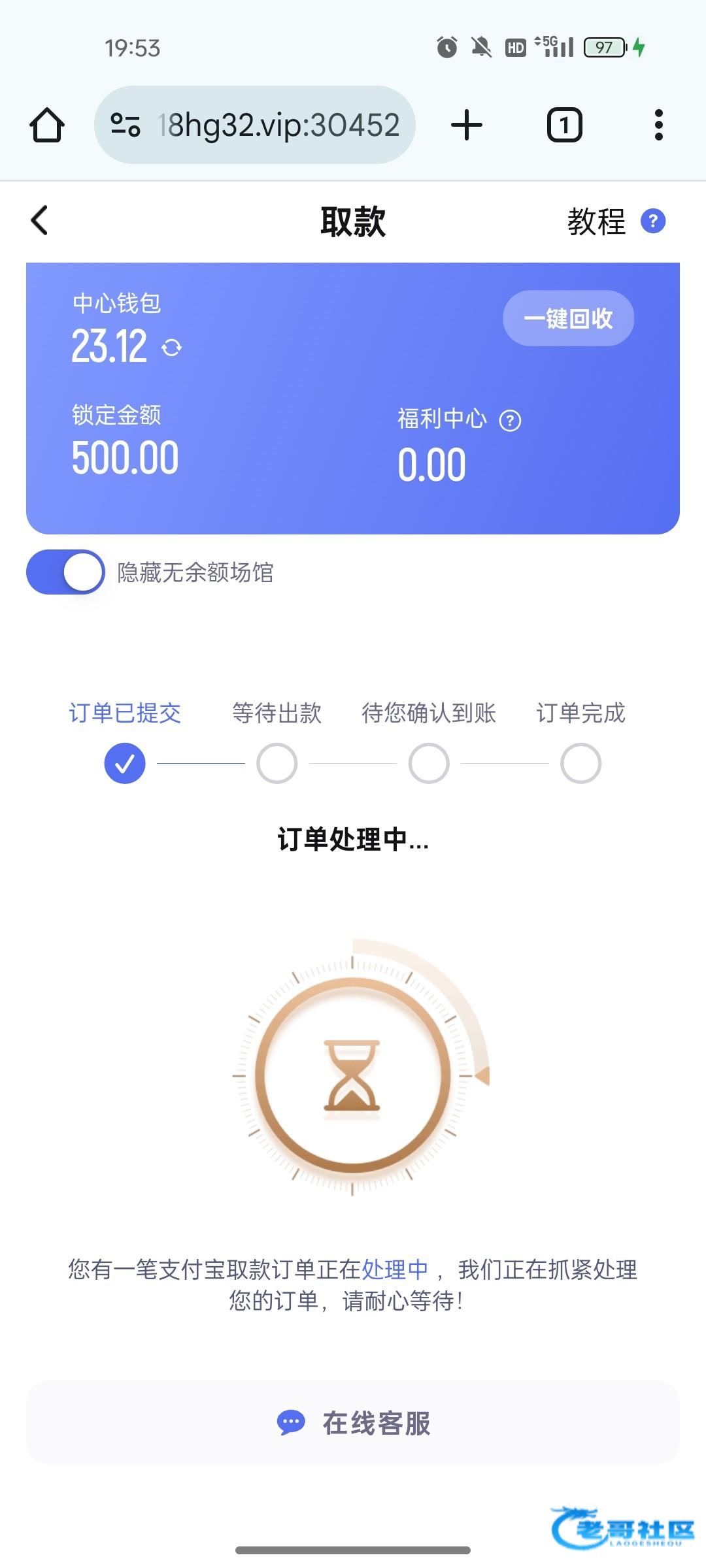Contact 在线客服 support
The height and width of the screenshot is (1568, 706).
coord(353,1423)
